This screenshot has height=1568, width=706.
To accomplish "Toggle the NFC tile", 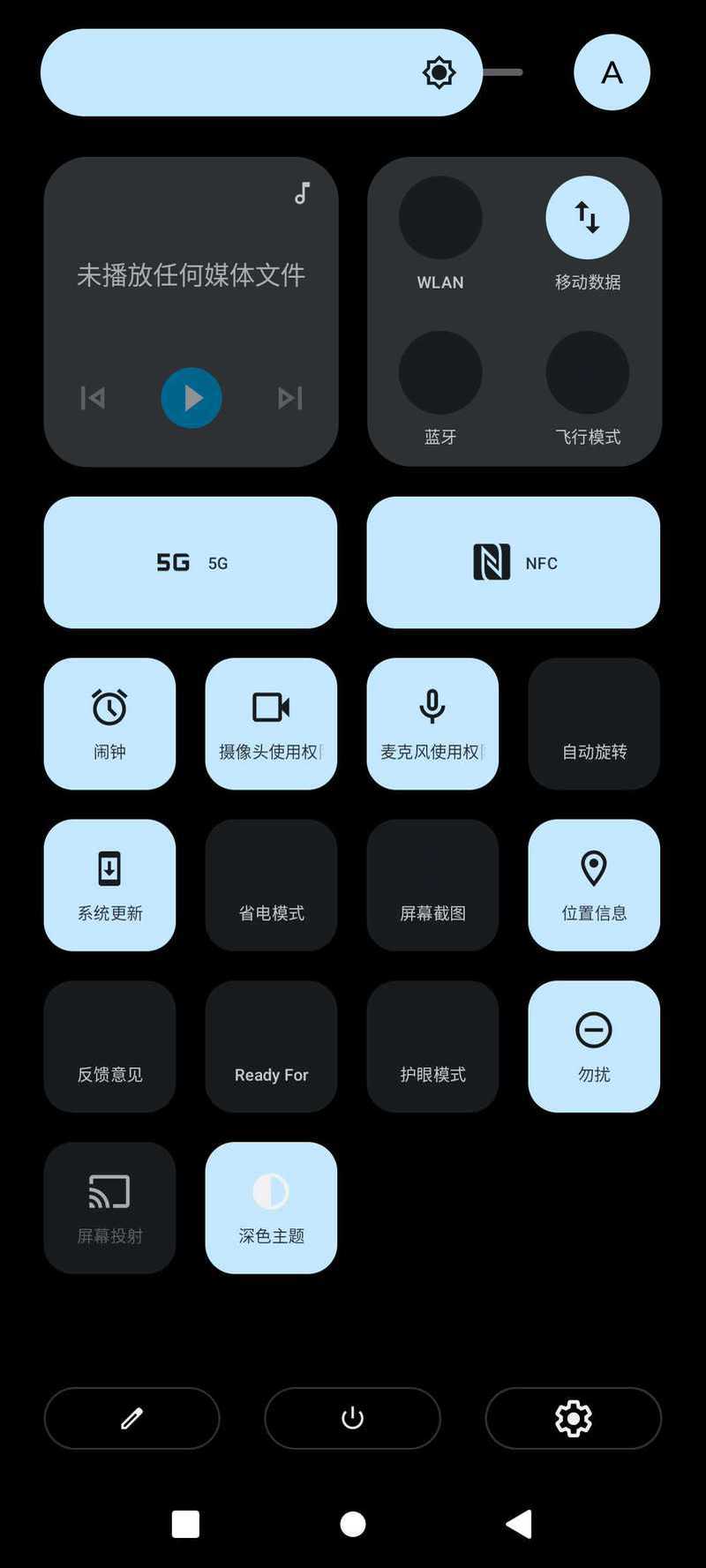I will pyautogui.click(x=514, y=563).
